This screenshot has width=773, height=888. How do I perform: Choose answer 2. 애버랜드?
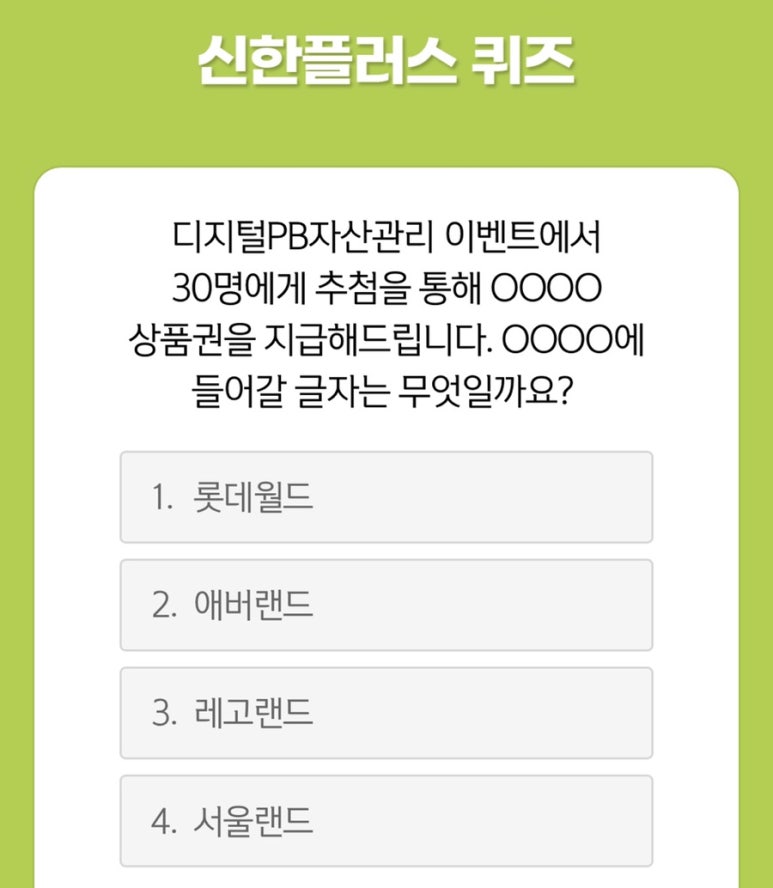pos(386,605)
